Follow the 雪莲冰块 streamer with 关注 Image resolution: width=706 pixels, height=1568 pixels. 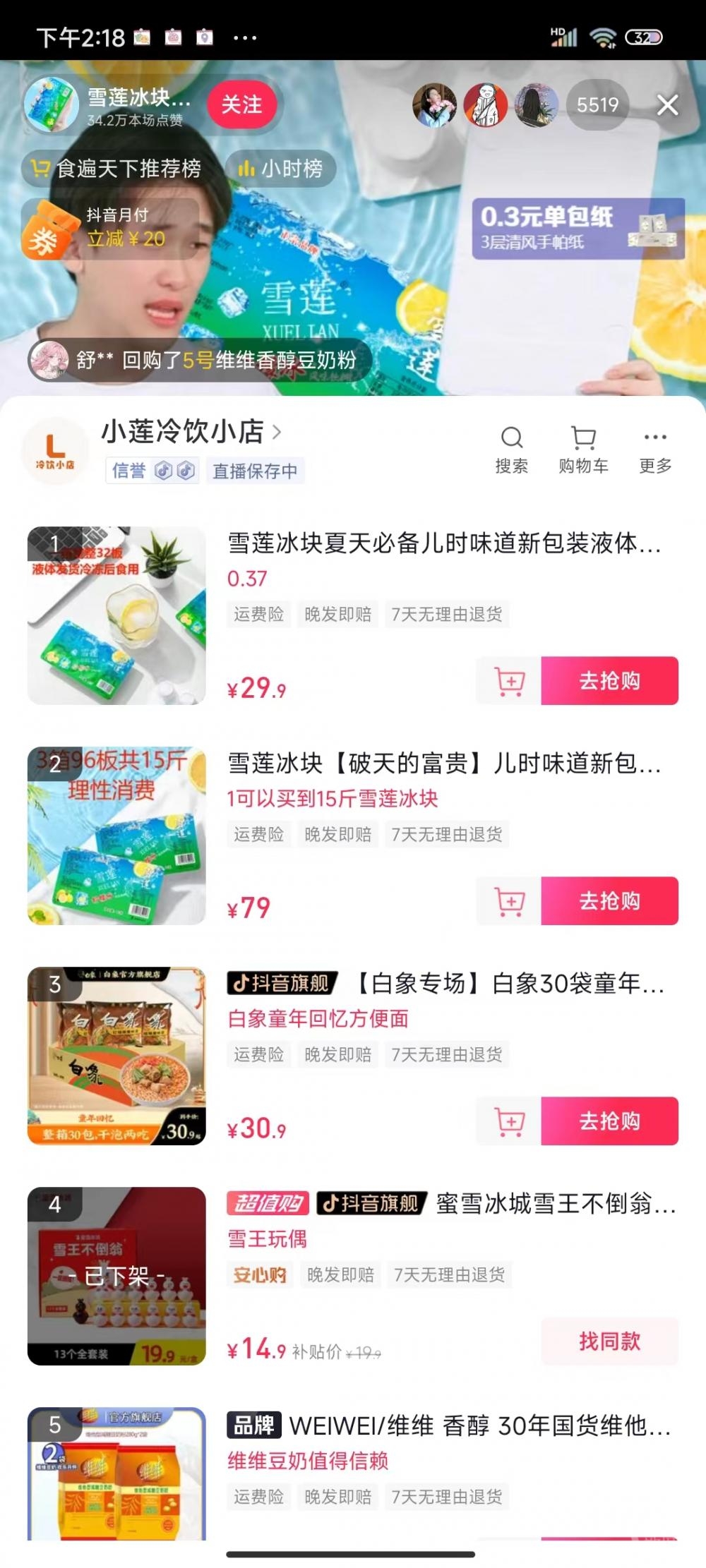[241, 104]
